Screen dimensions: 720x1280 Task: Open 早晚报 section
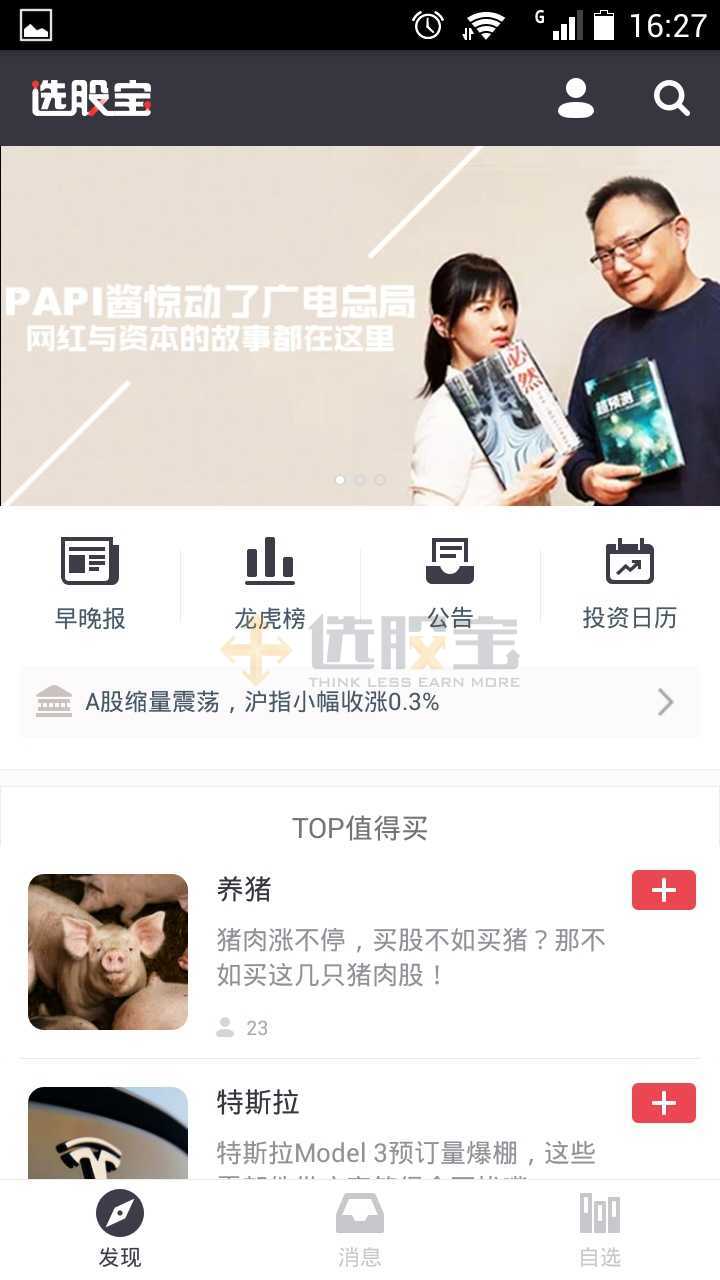[x=90, y=583]
